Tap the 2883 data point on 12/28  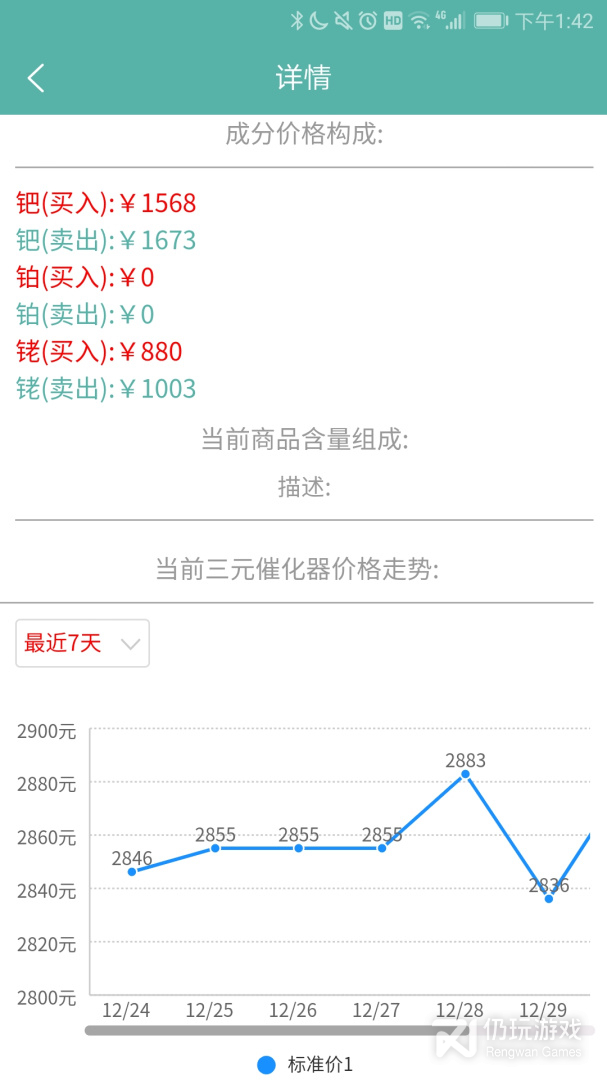465,774
